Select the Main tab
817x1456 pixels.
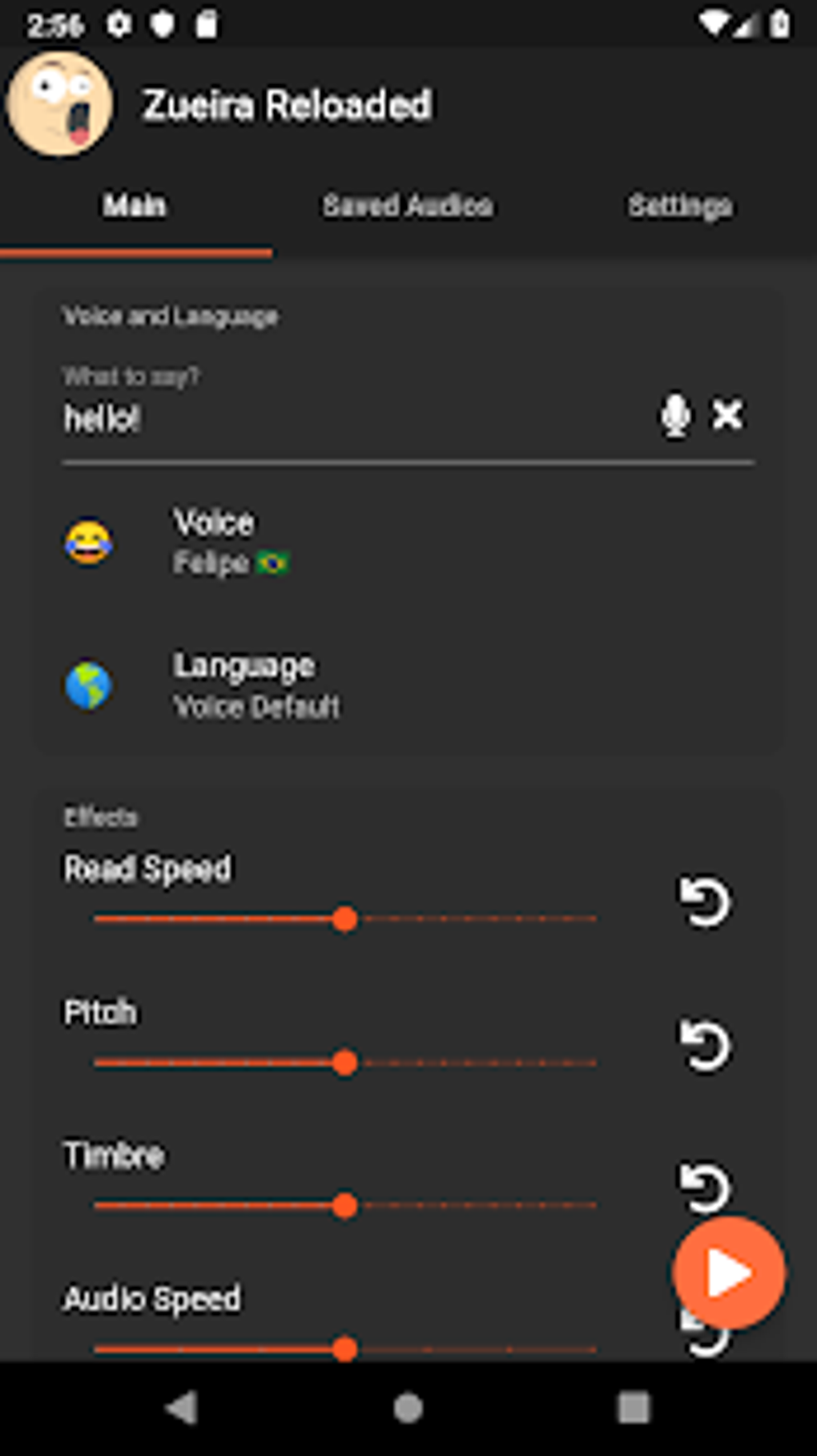tap(135, 206)
